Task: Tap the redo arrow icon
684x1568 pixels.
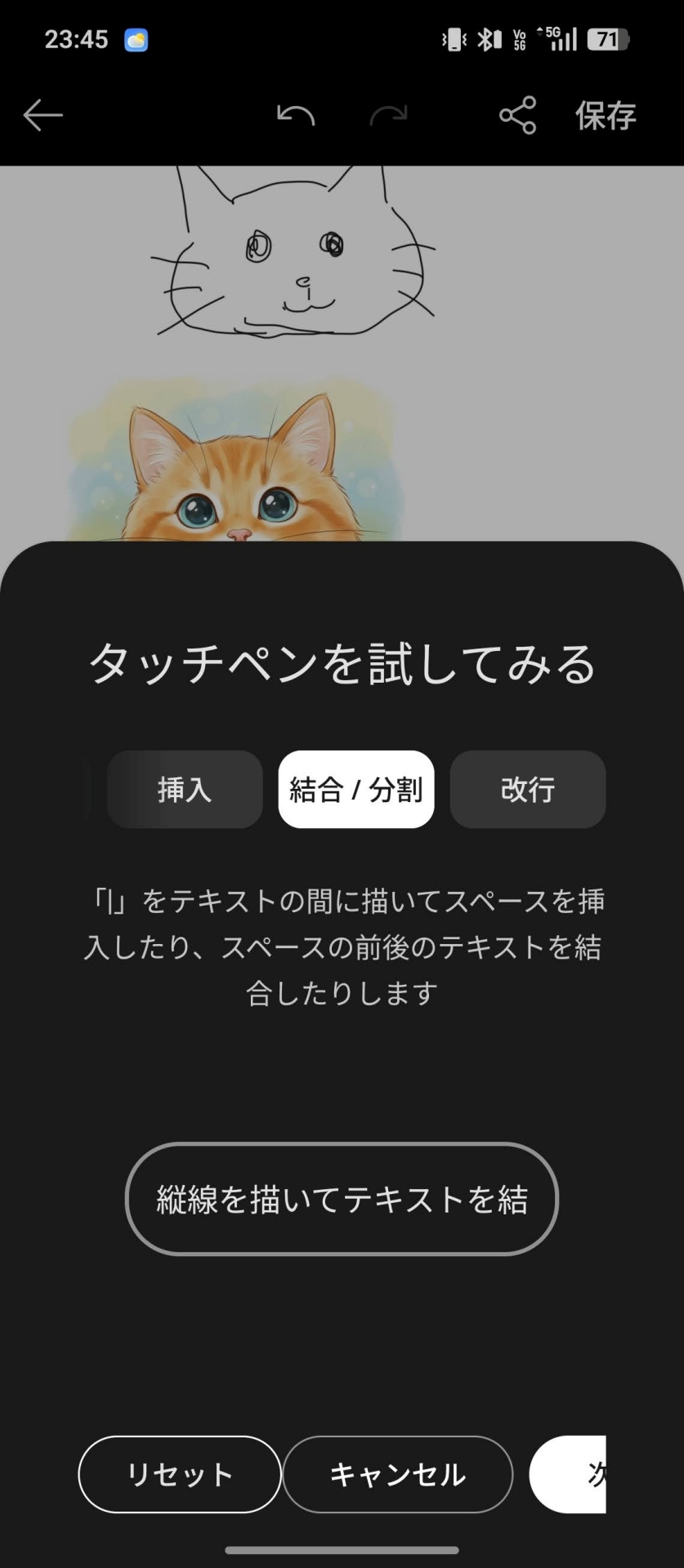Action: point(388,115)
